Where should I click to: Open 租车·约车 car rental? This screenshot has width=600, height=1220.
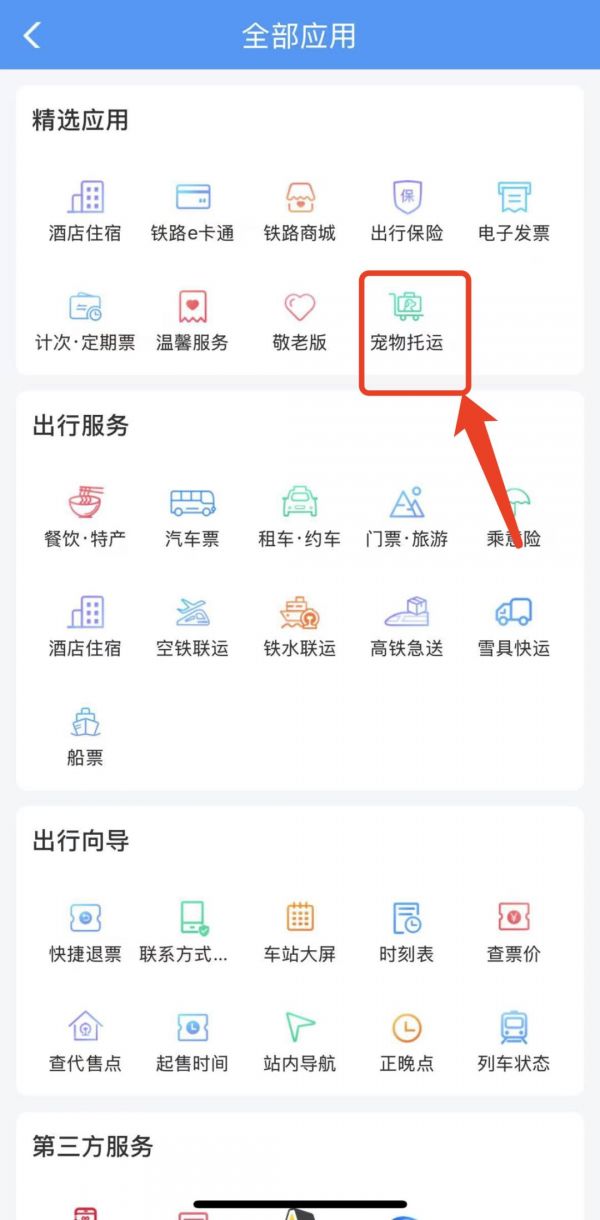[x=300, y=516]
